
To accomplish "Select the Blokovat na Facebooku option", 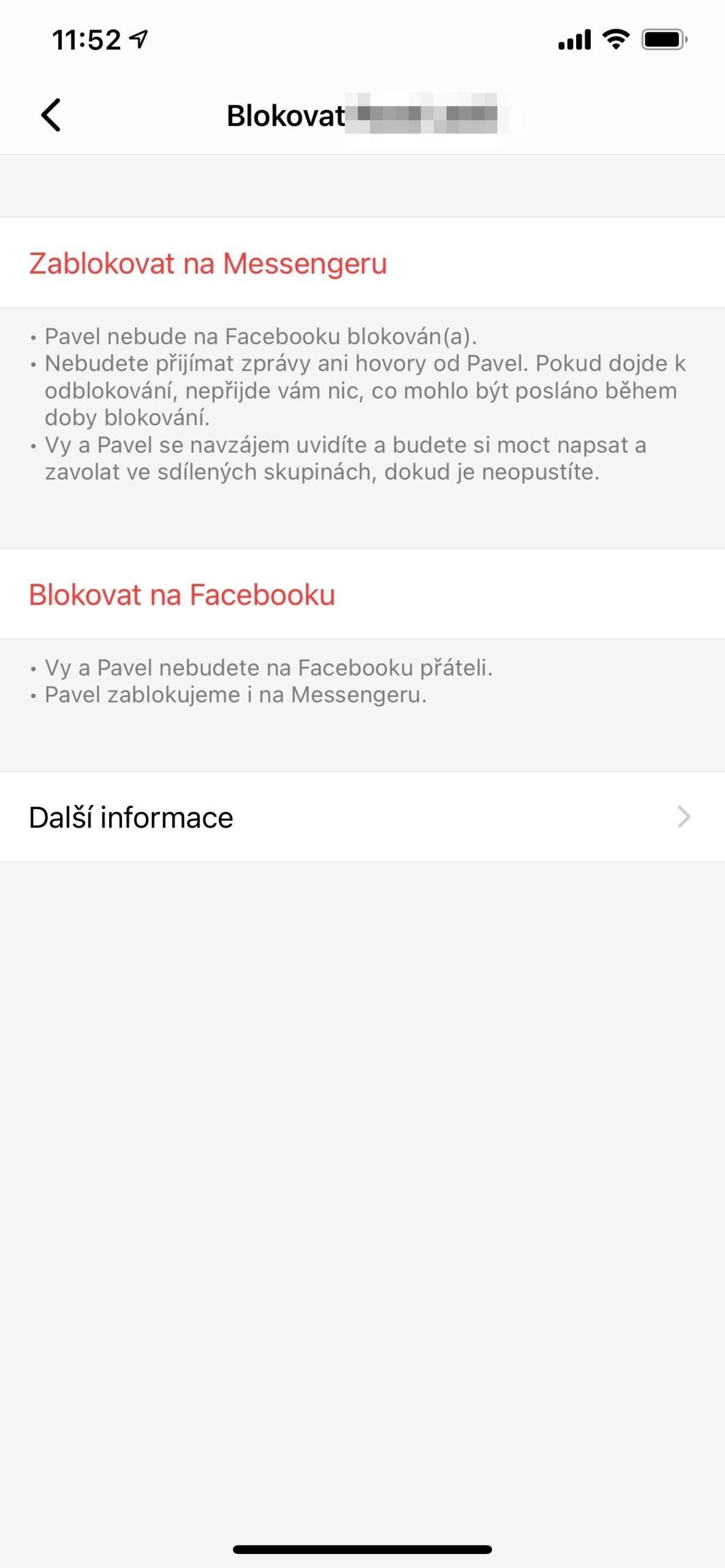I will (x=181, y=593).
